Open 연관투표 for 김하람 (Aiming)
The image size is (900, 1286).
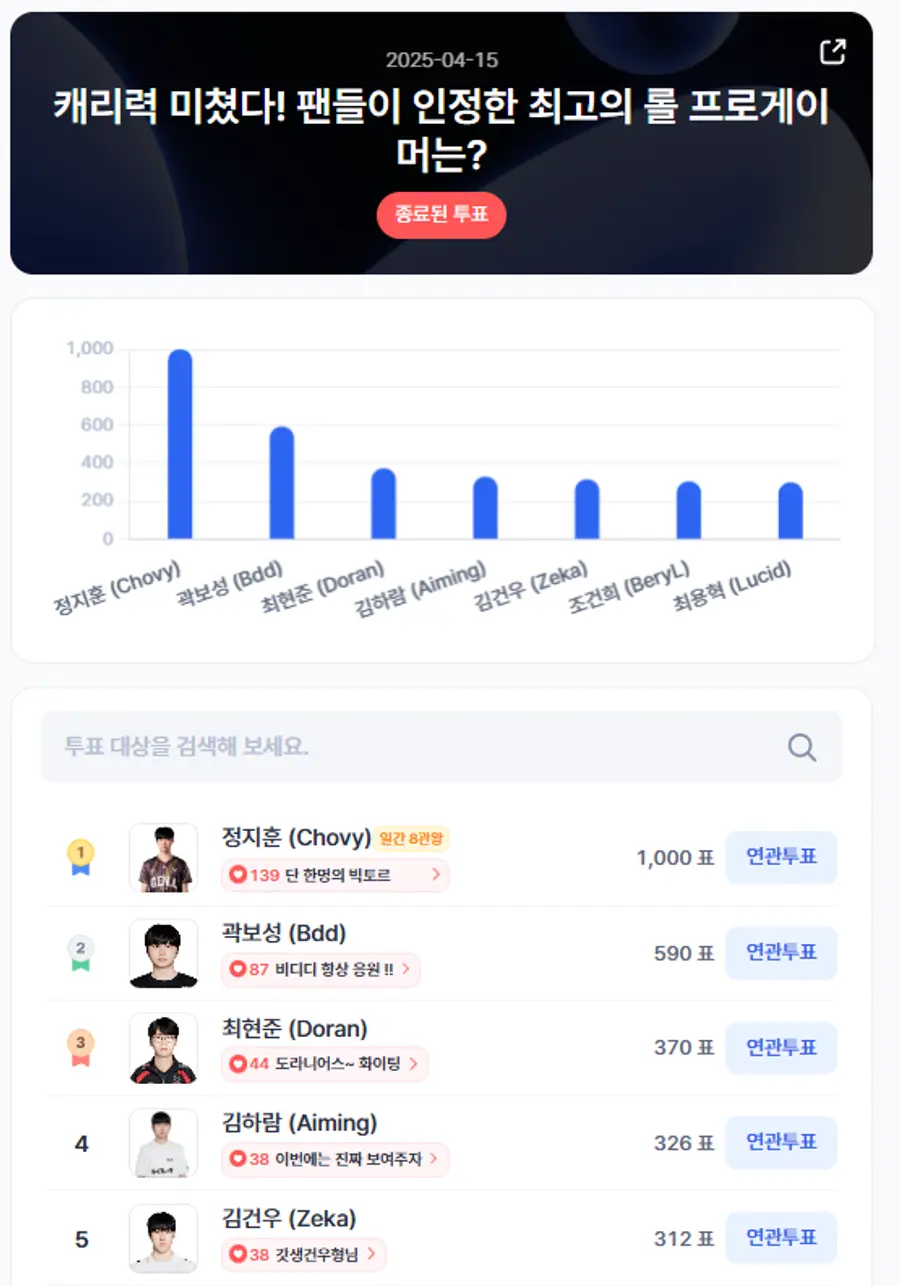pyautogui.click(x=781, y=1143)
